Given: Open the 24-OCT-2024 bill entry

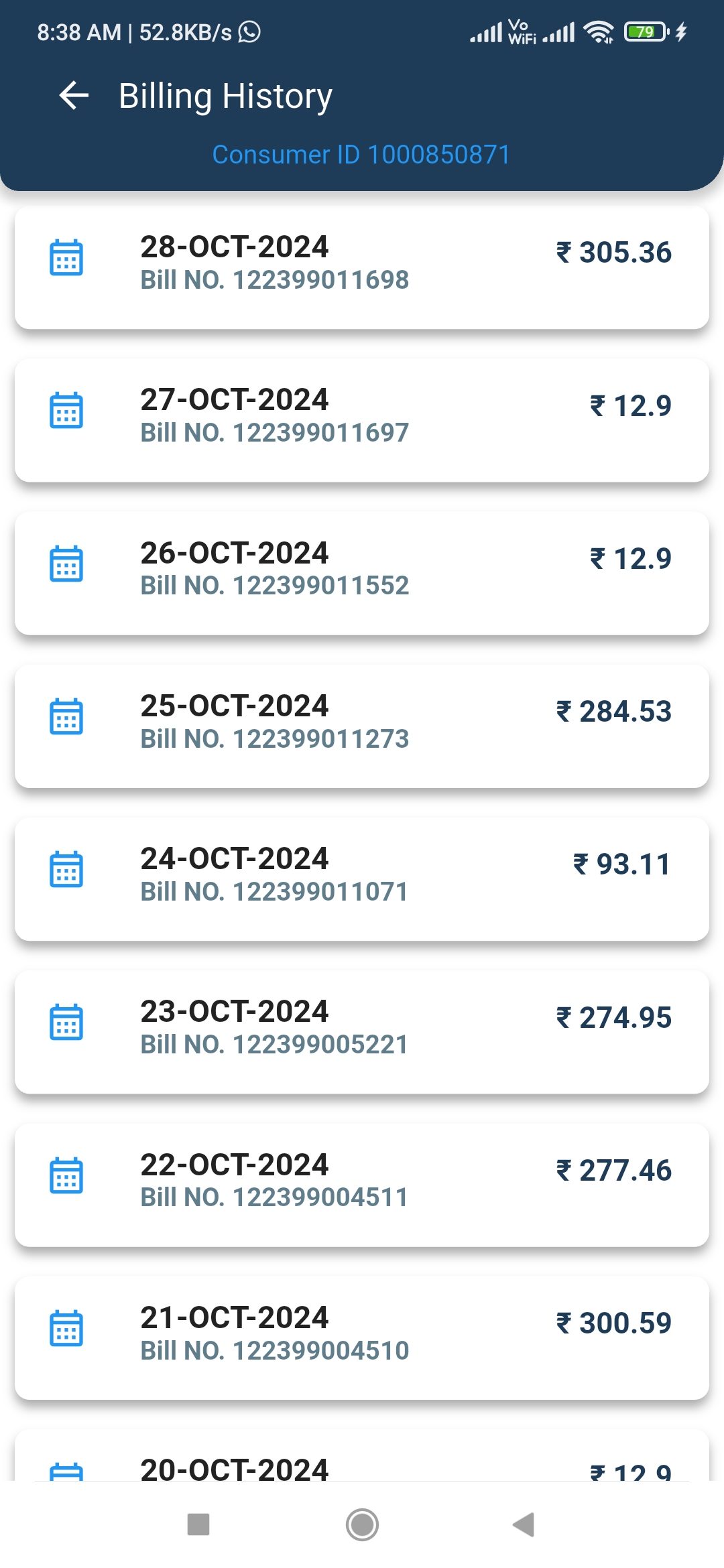Looking at the screenshot, I should [362, 879].
